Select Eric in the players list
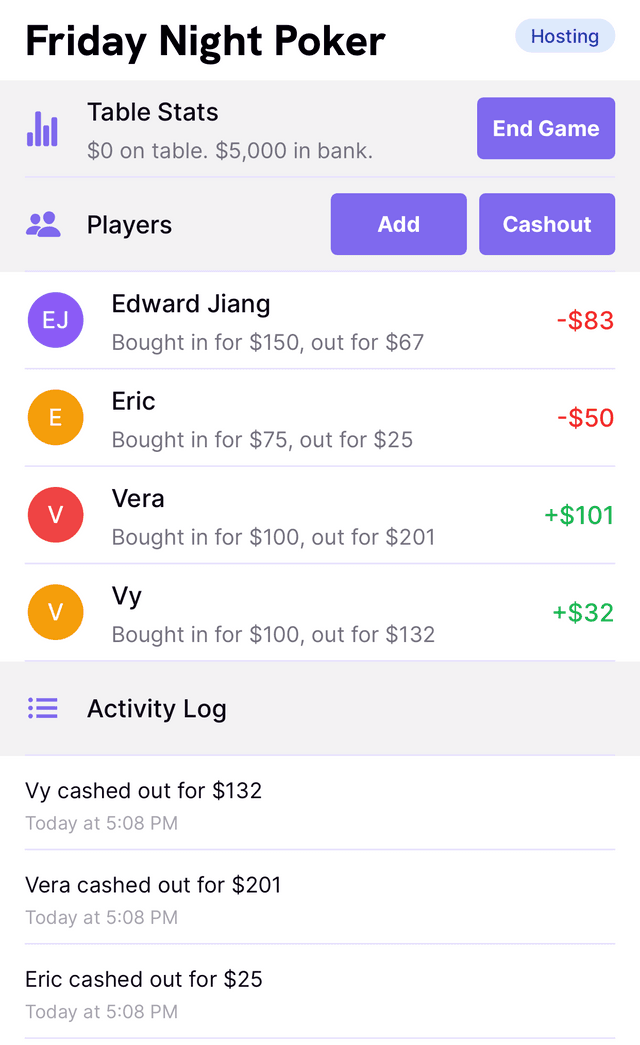 click(320, 418)
